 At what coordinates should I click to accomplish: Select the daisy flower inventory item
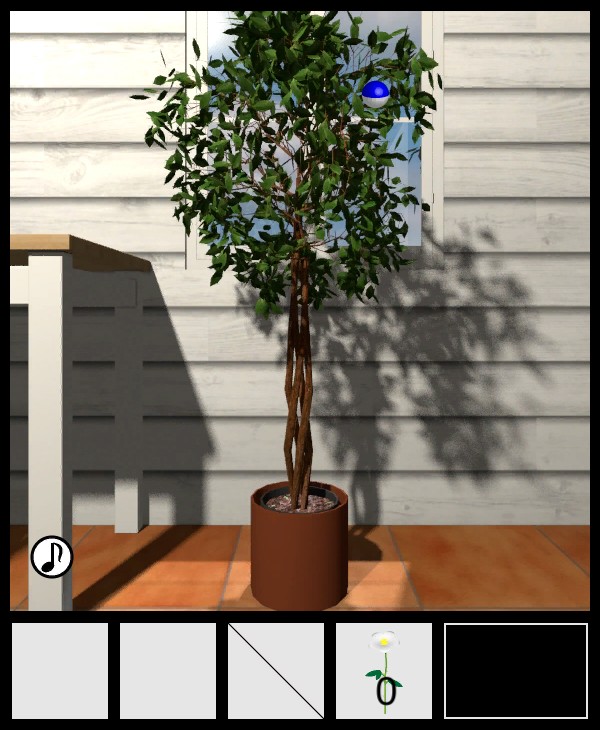384,670
